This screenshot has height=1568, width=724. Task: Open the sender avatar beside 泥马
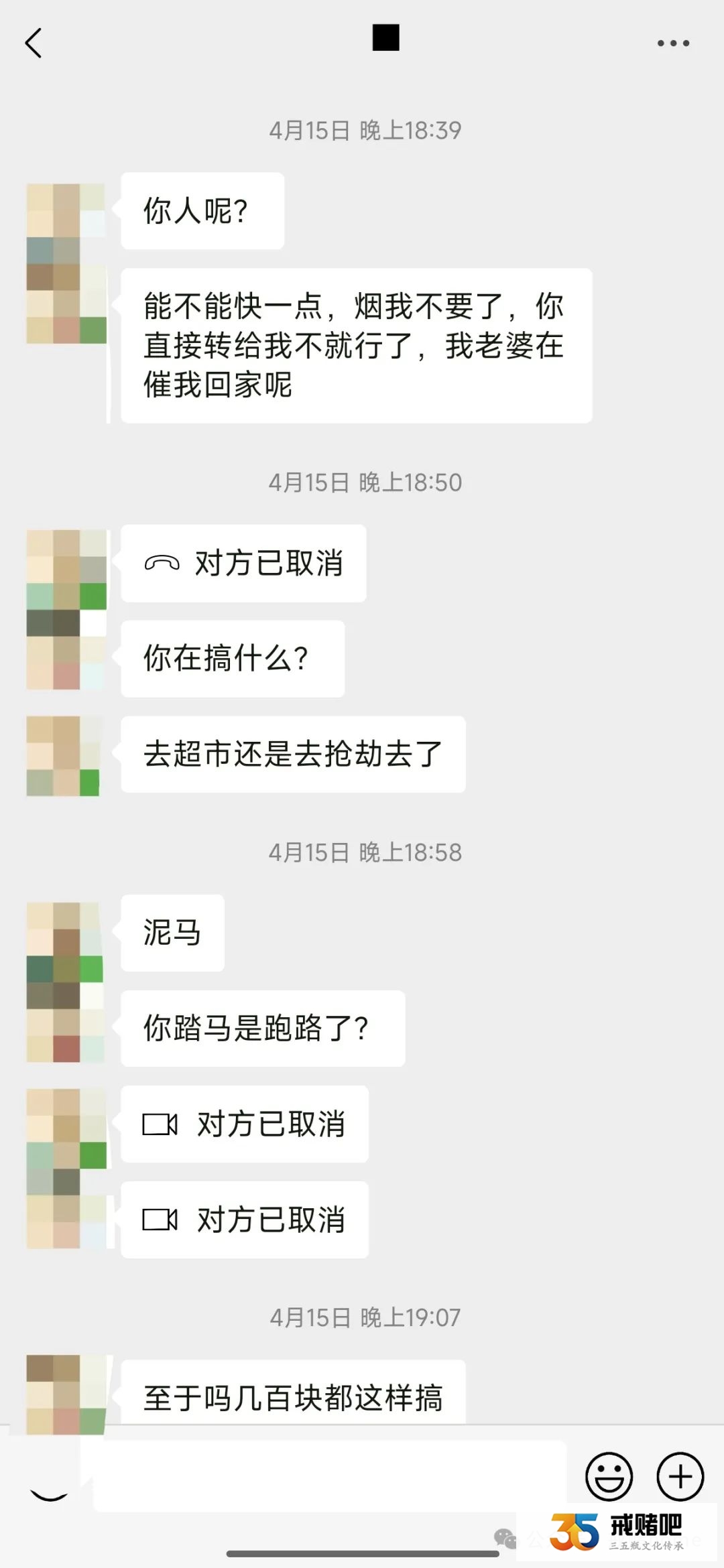pos(66,933)
